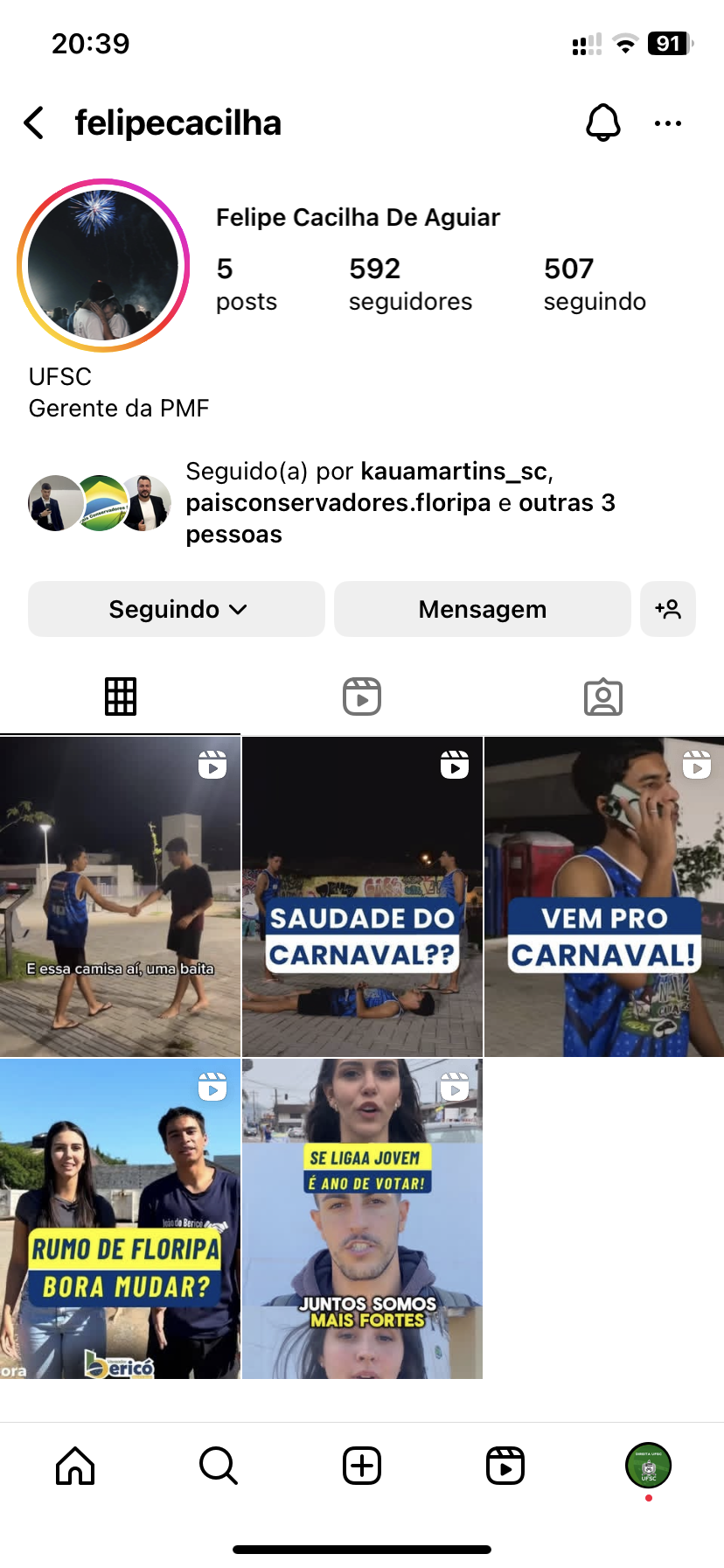The width and height of the screenshot is (724, 1568).
Task: Tap Mensagem to send a message
Action: coord(482,609)
